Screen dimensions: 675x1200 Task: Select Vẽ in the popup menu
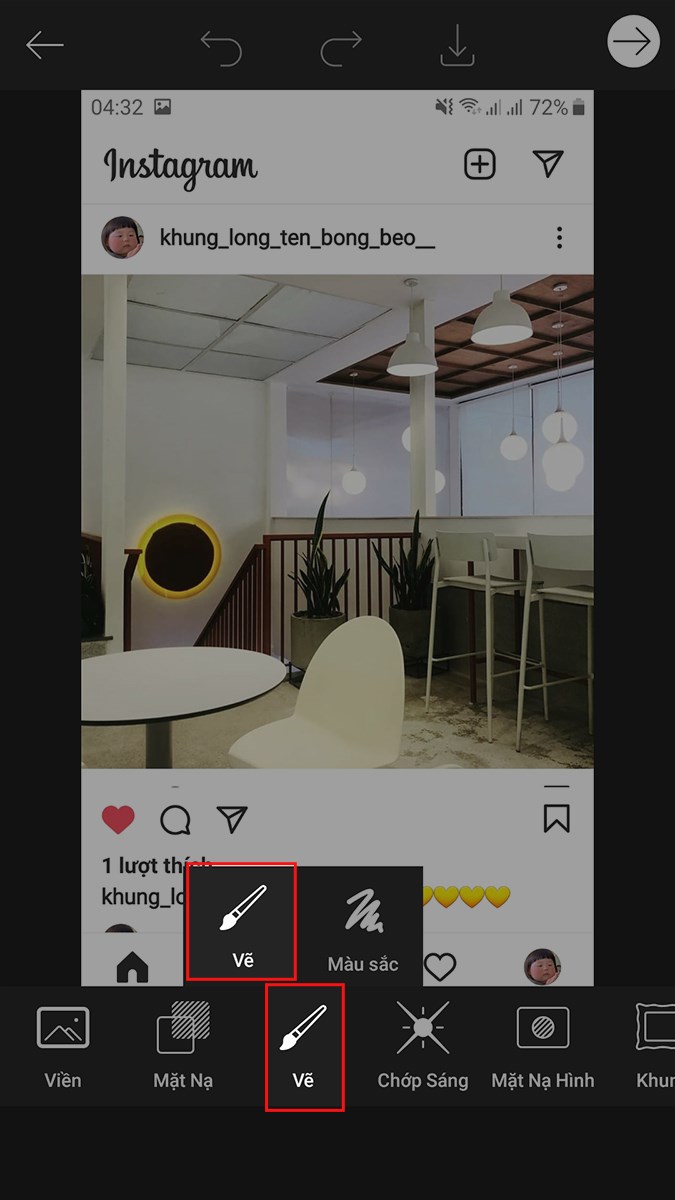243,922
